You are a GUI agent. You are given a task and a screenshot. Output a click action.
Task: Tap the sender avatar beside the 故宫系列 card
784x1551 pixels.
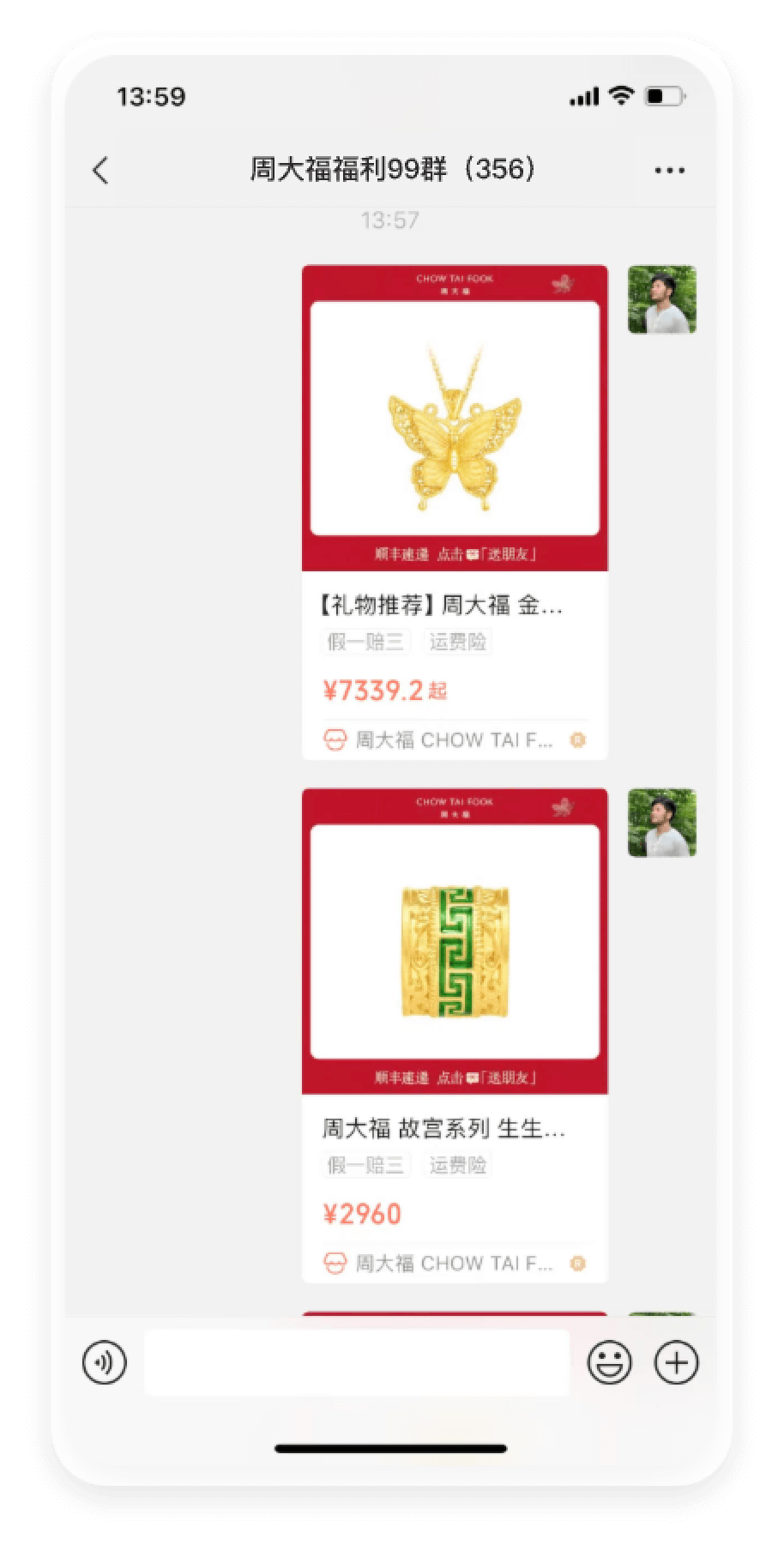(661, 823)
